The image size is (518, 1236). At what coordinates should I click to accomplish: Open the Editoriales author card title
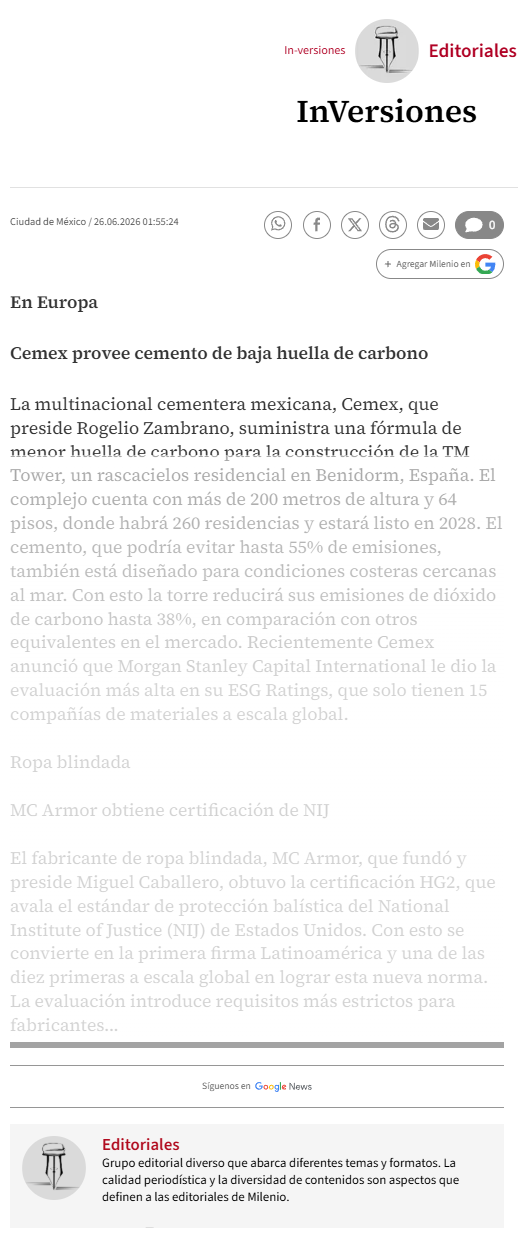(141, 1144)
